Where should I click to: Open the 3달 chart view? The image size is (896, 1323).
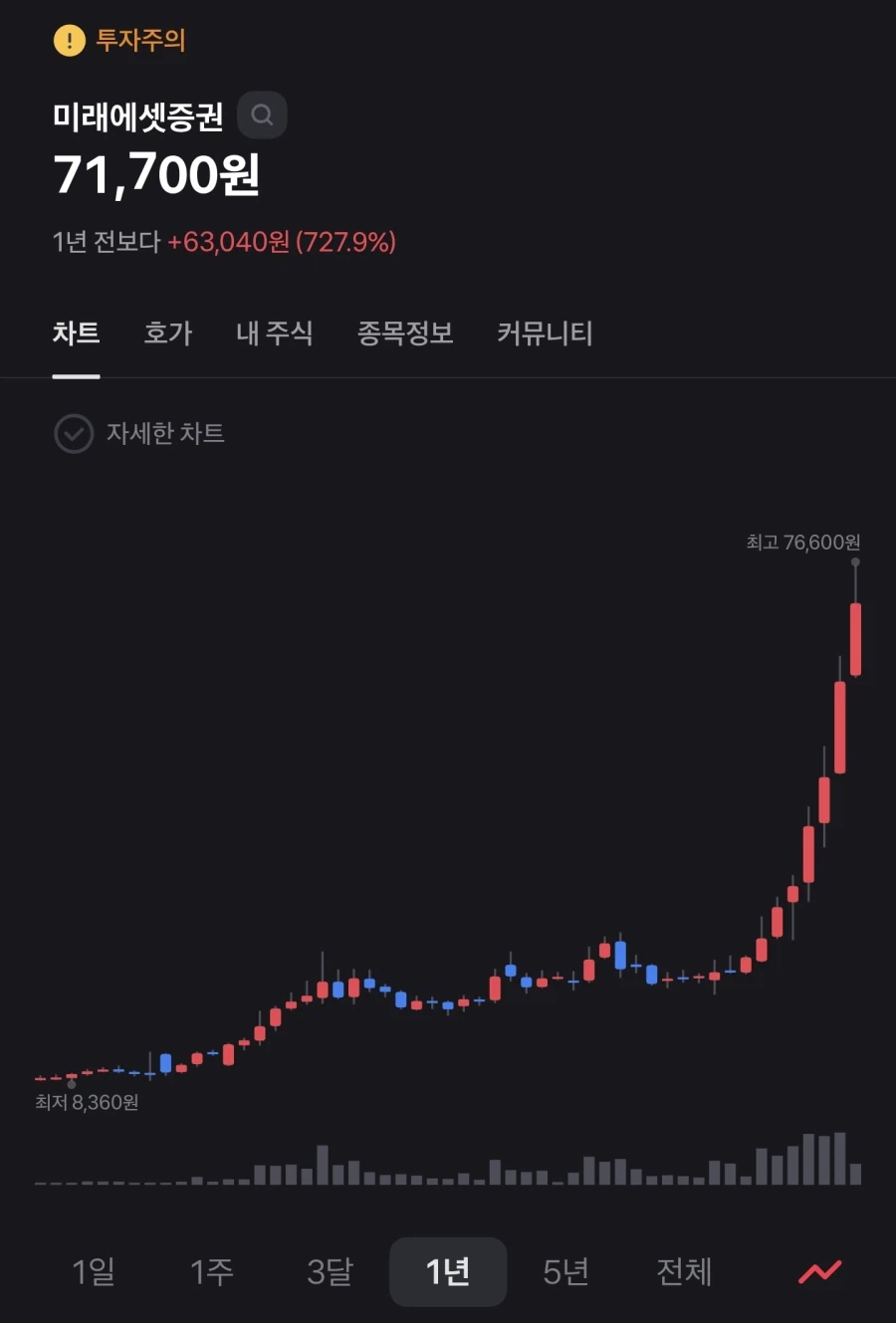point(330,1271)
